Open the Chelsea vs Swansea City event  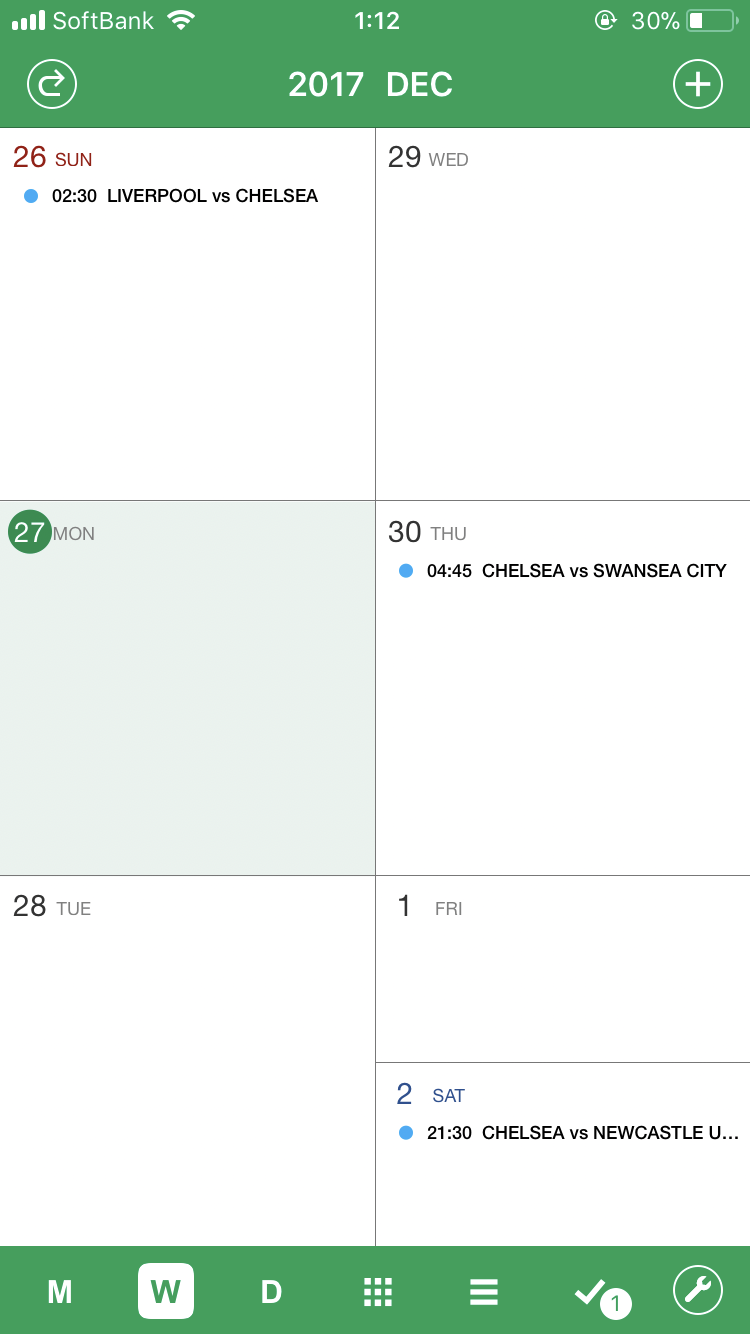(575, 571)
